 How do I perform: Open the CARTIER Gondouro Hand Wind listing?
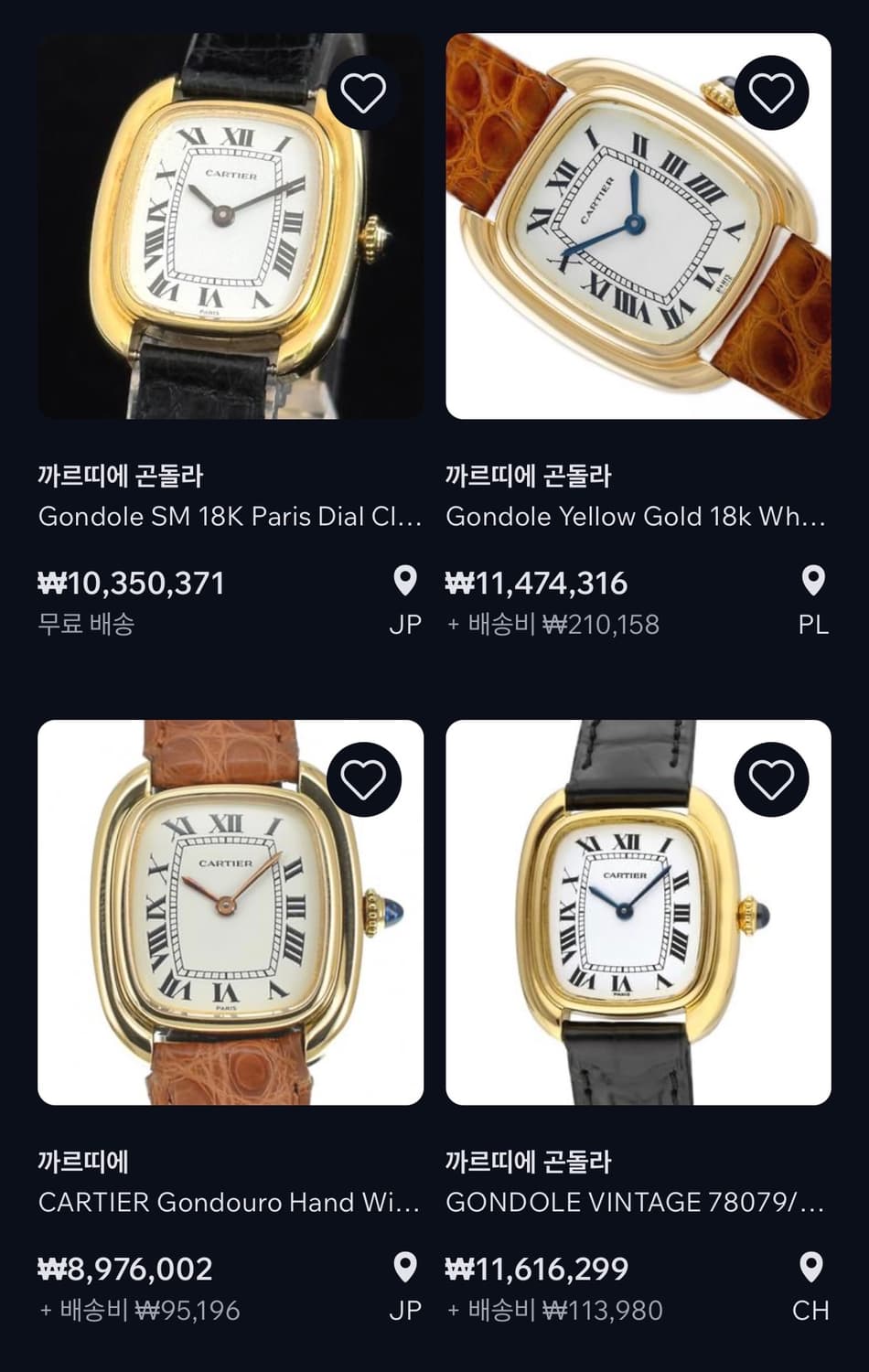(x=229, y=1204)
